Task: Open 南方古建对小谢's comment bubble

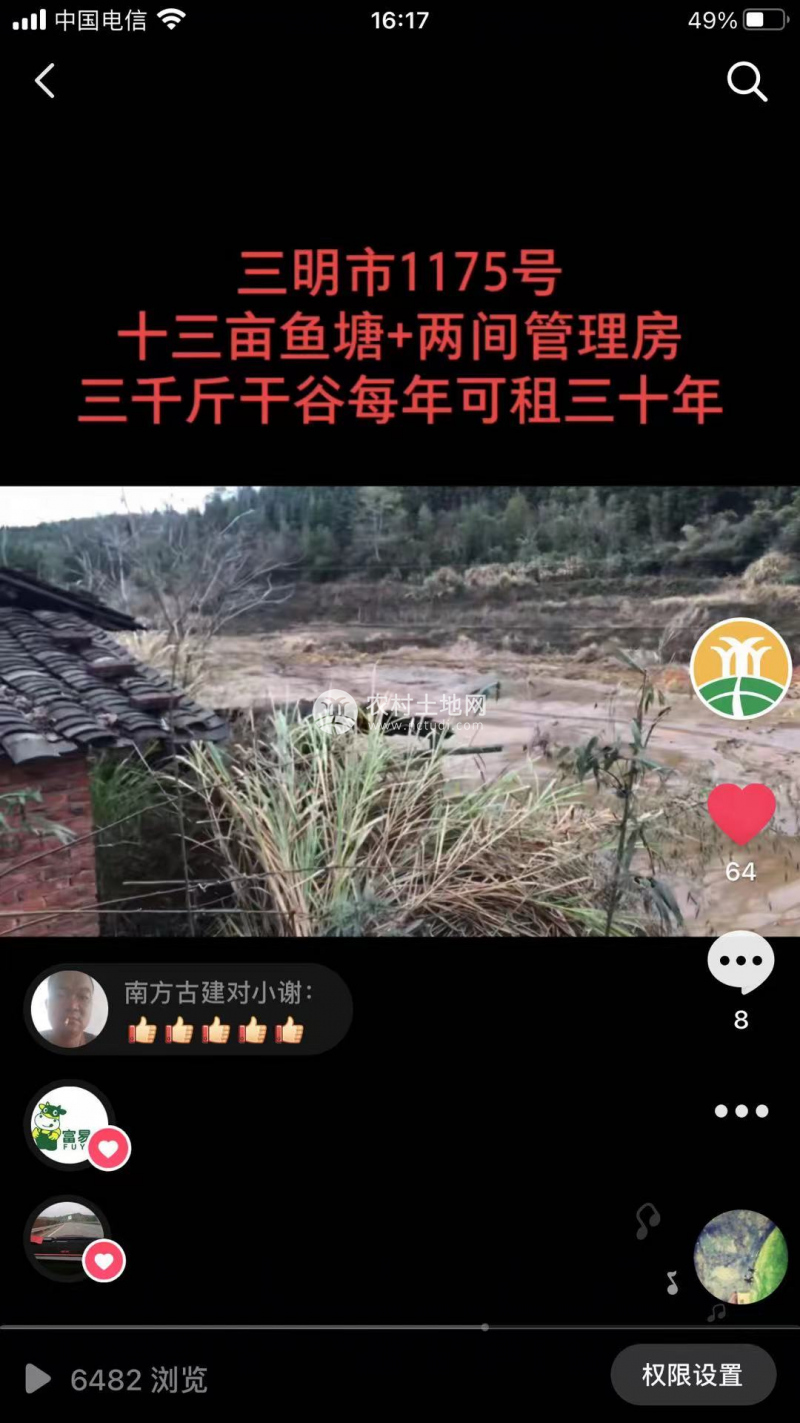Action: [x=188, y=1009]
